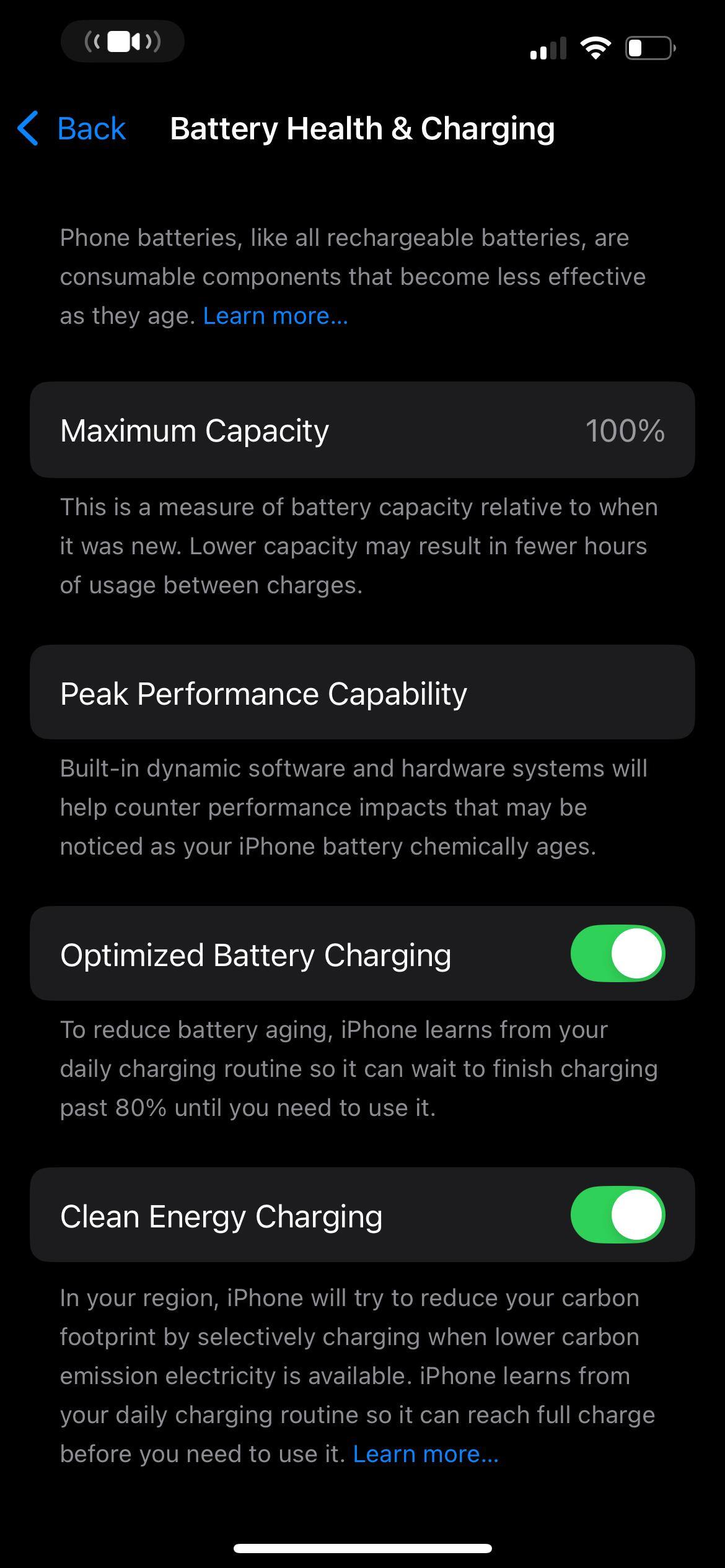Tap the screen recording indicator pill

pos(122,41)
